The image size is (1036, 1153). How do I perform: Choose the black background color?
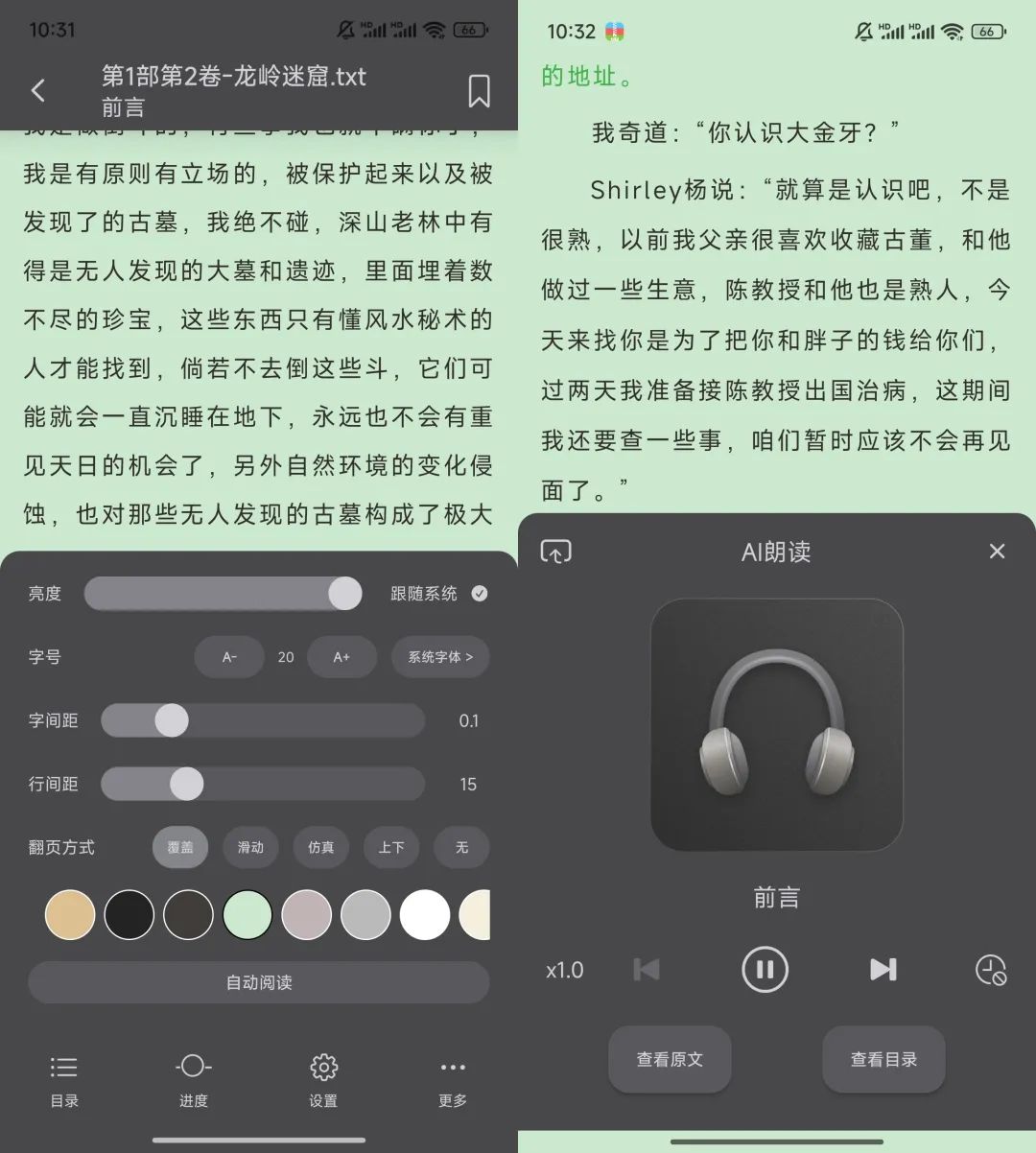pyautogui.click(x=129, y=914)
